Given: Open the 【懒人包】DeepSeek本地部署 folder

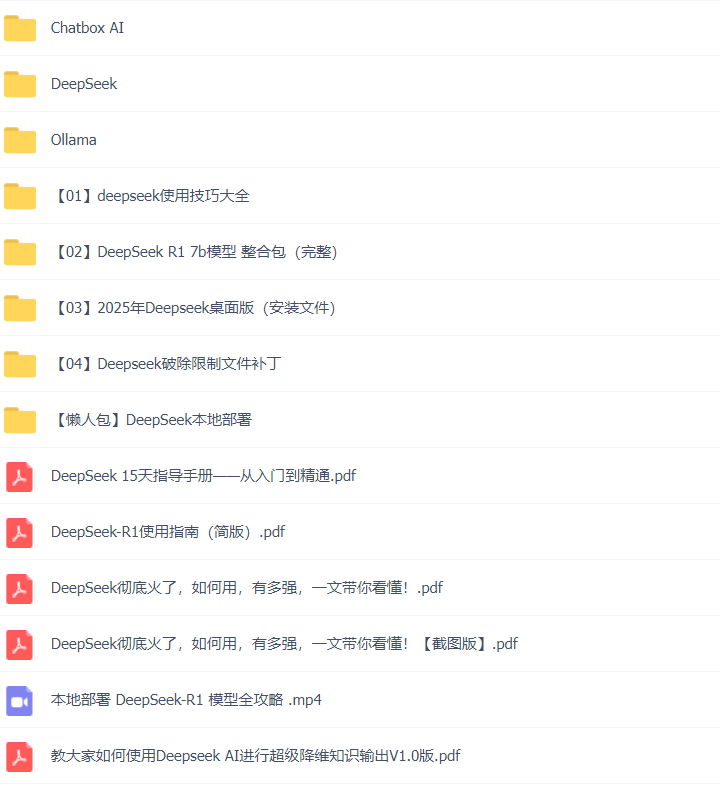Looking at the screenshot, I should coord(151,420).
